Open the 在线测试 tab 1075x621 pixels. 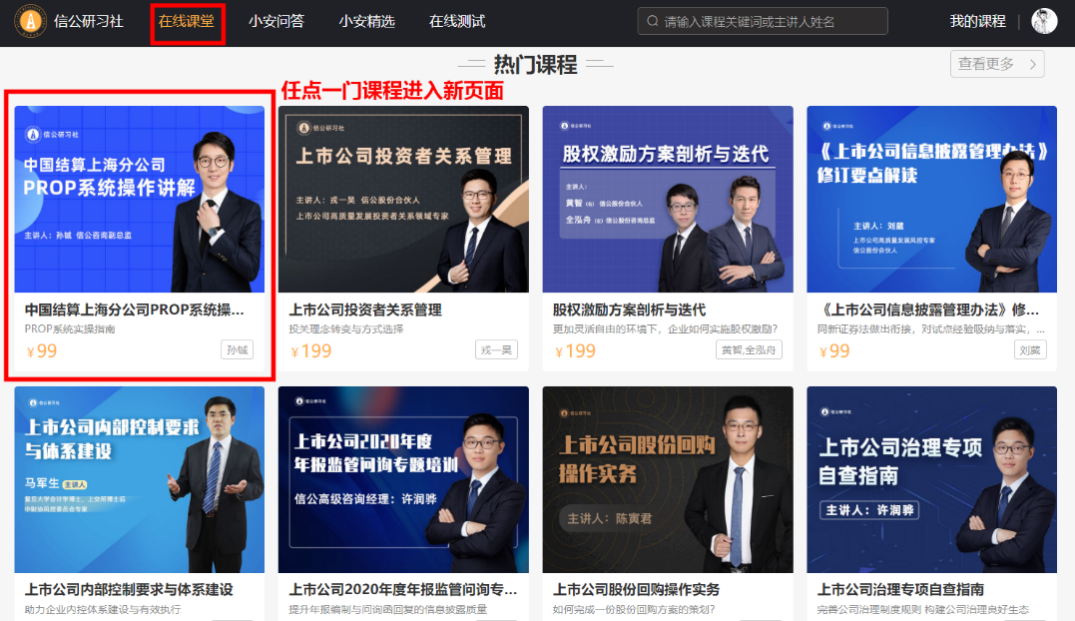coord(457,21)
